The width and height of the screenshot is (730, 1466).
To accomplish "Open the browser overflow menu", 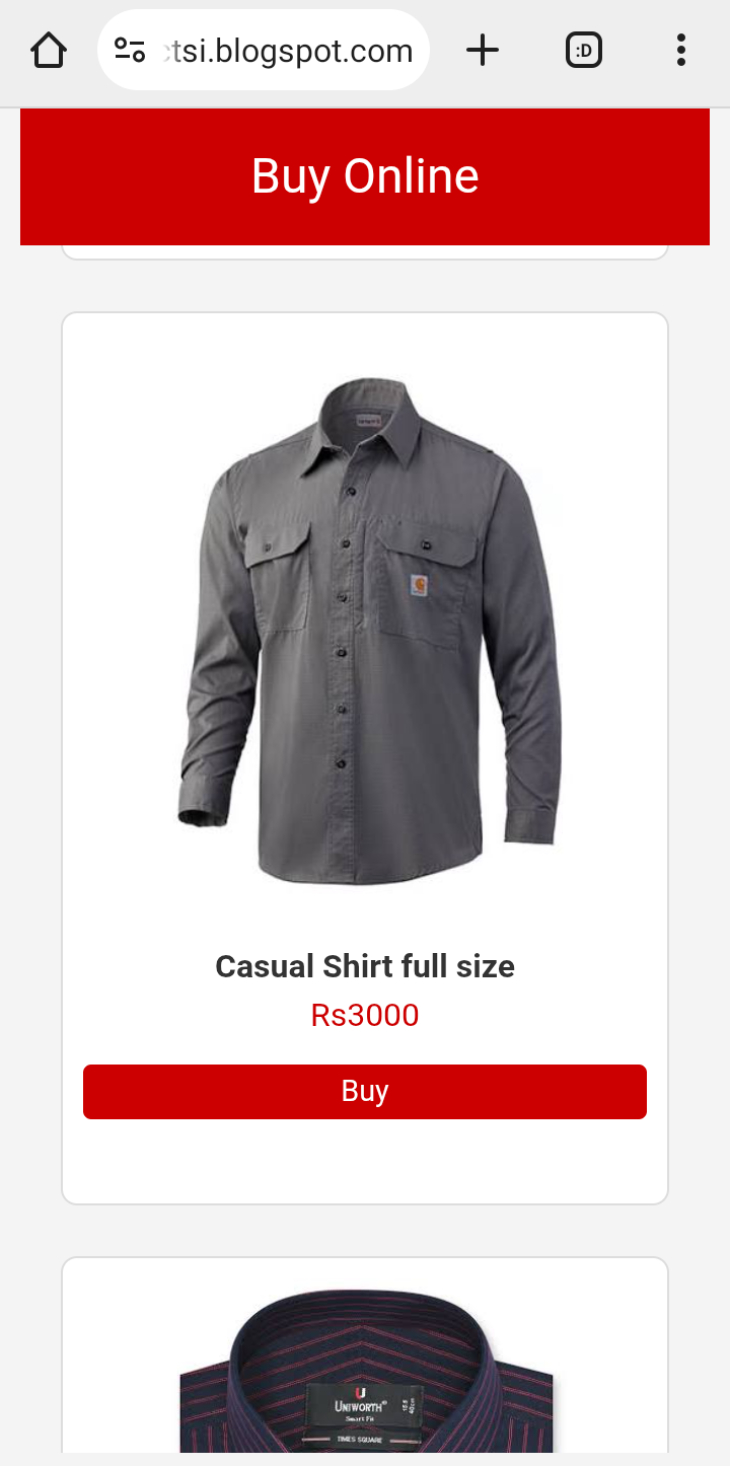I will pyautogui.click(x=680, y=50).
